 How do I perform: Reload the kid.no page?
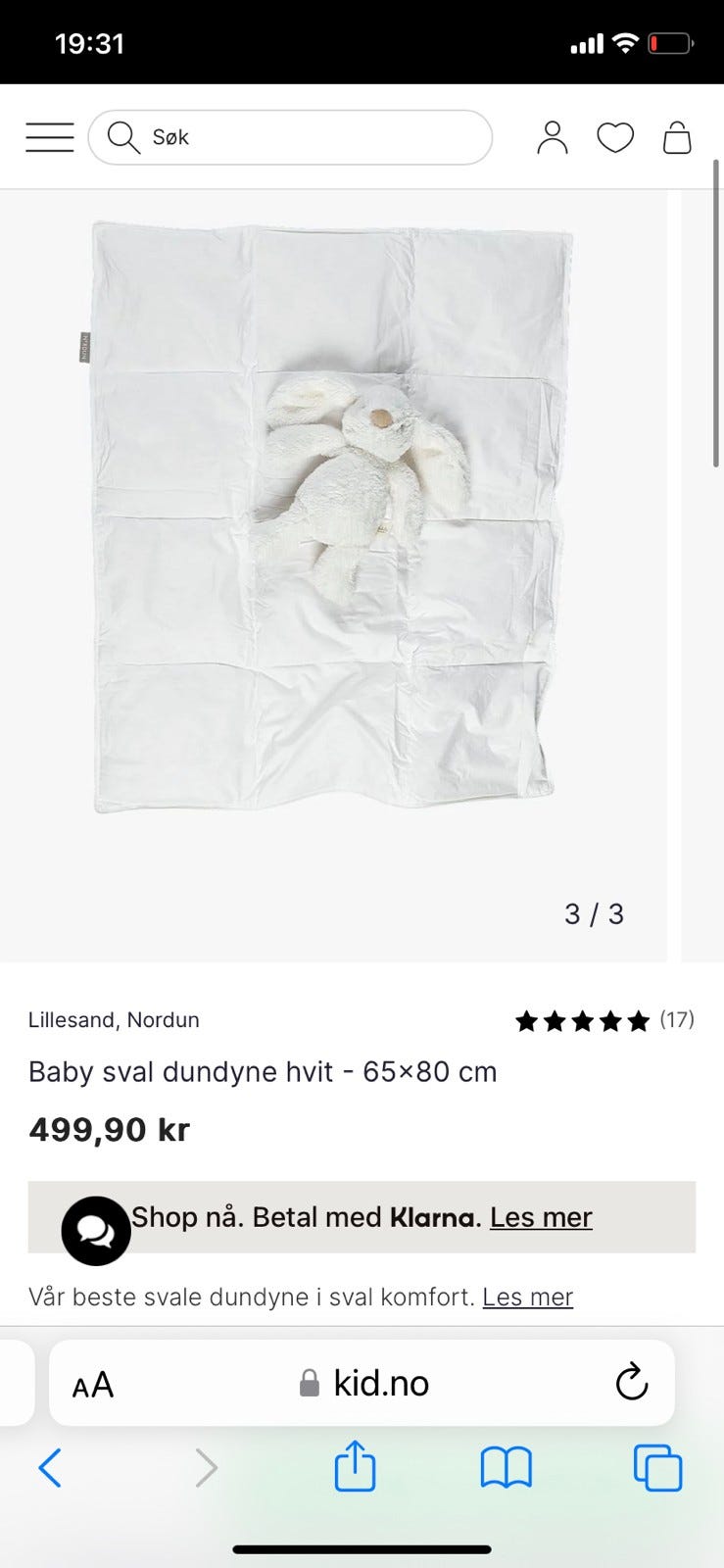[632, 1383]
